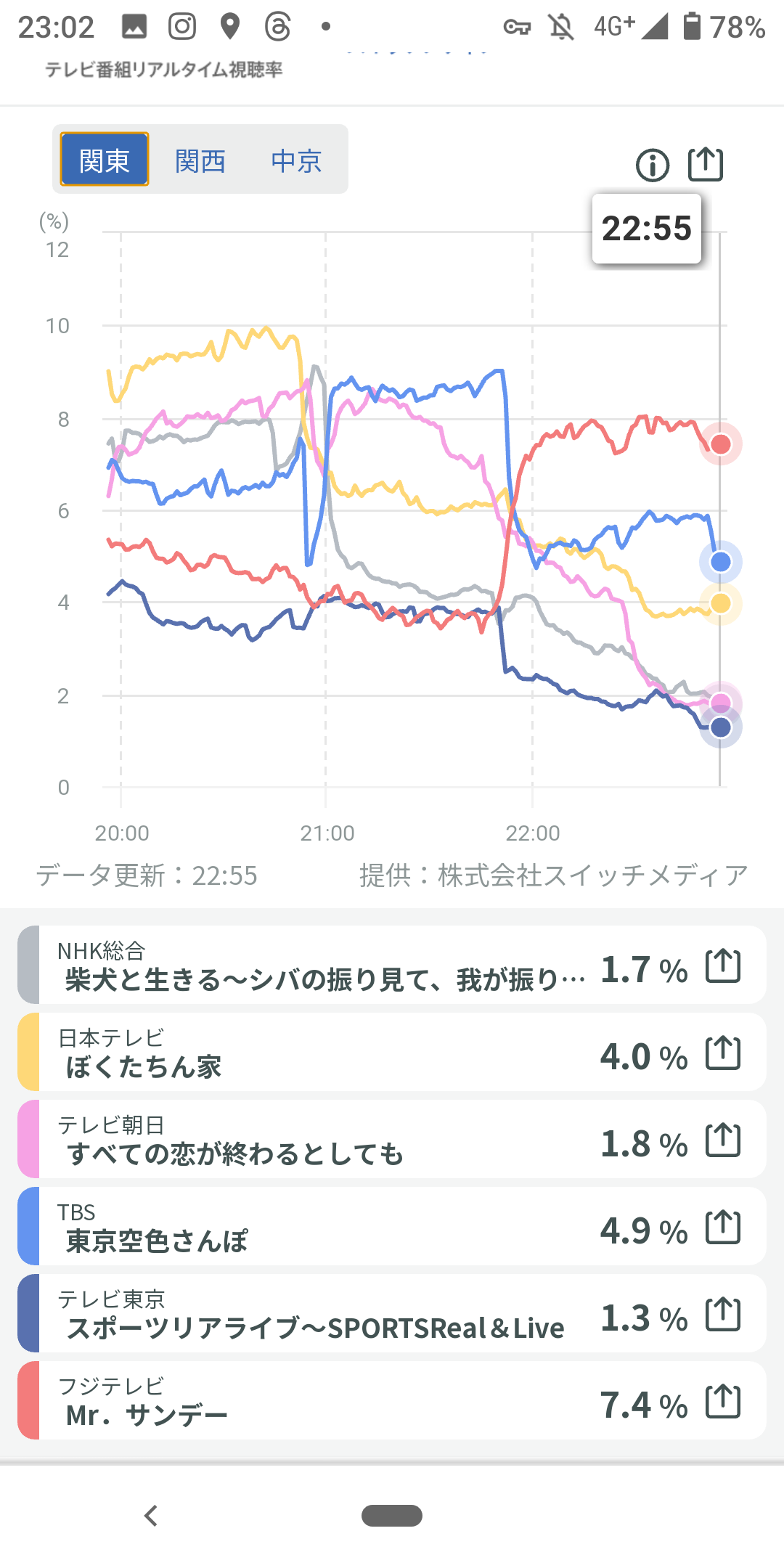Open the 日本テレビ ぼくたちん家 row

(319, 1053)
